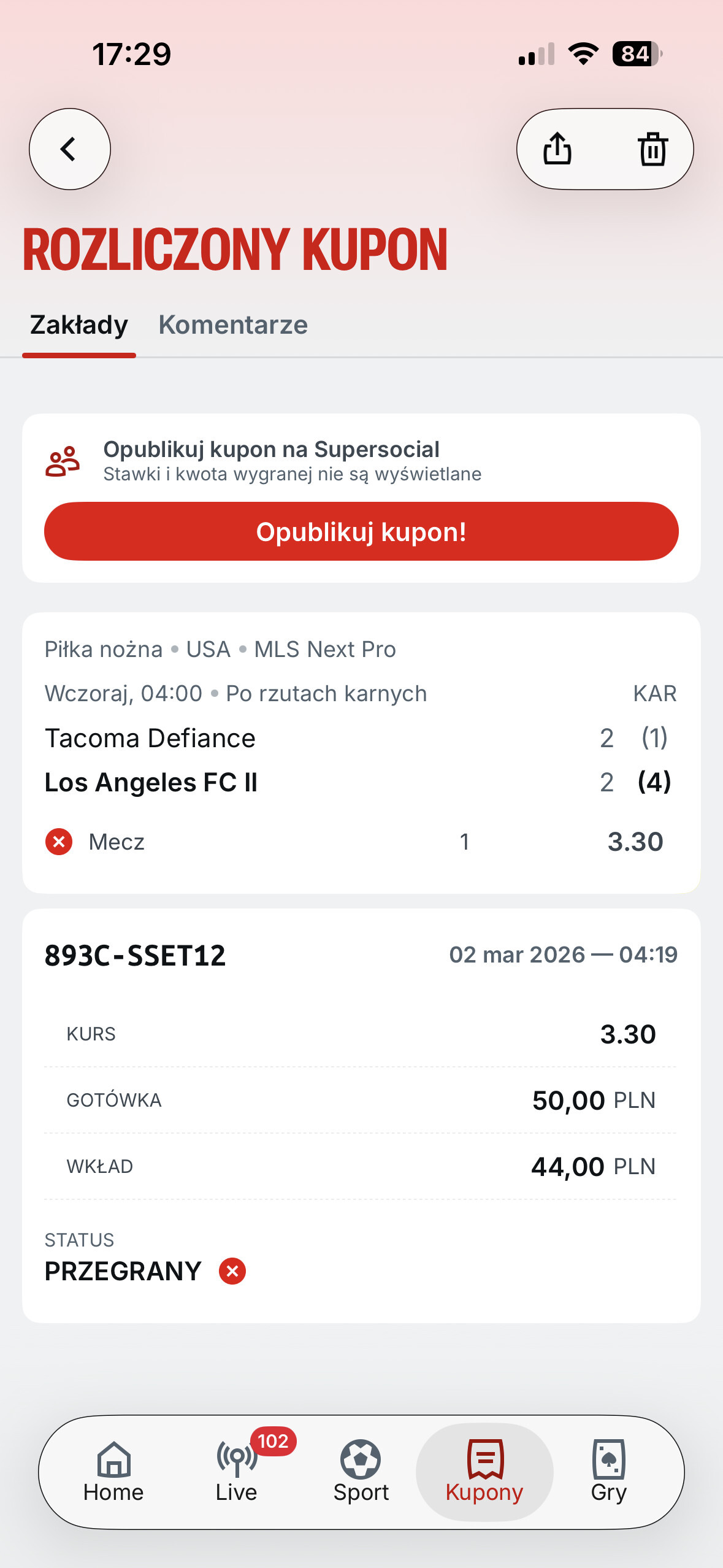
Task: Open the Kupony tab
Action: coord(484,1472)
